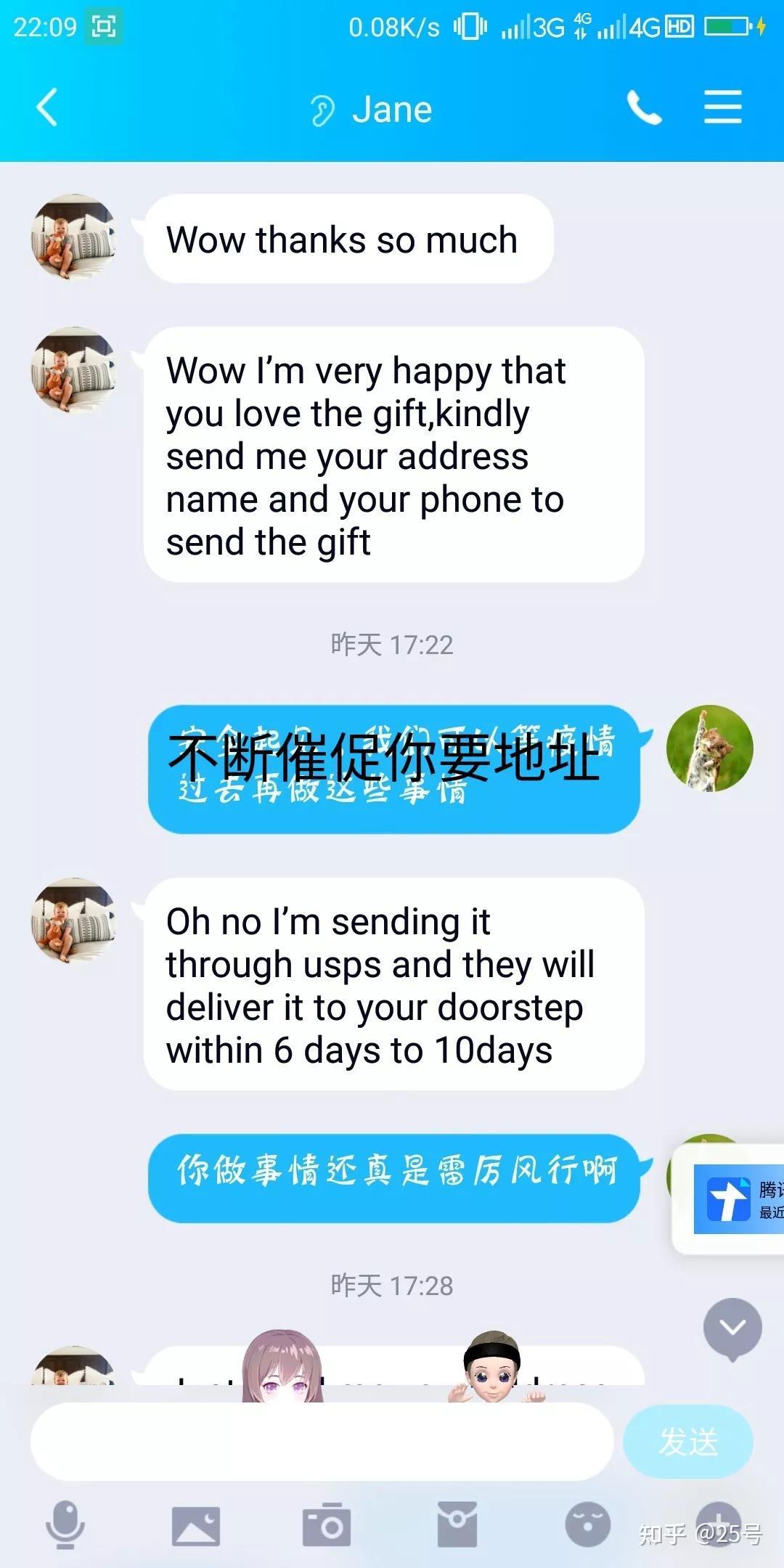Go back from the Jane chat

47,109
